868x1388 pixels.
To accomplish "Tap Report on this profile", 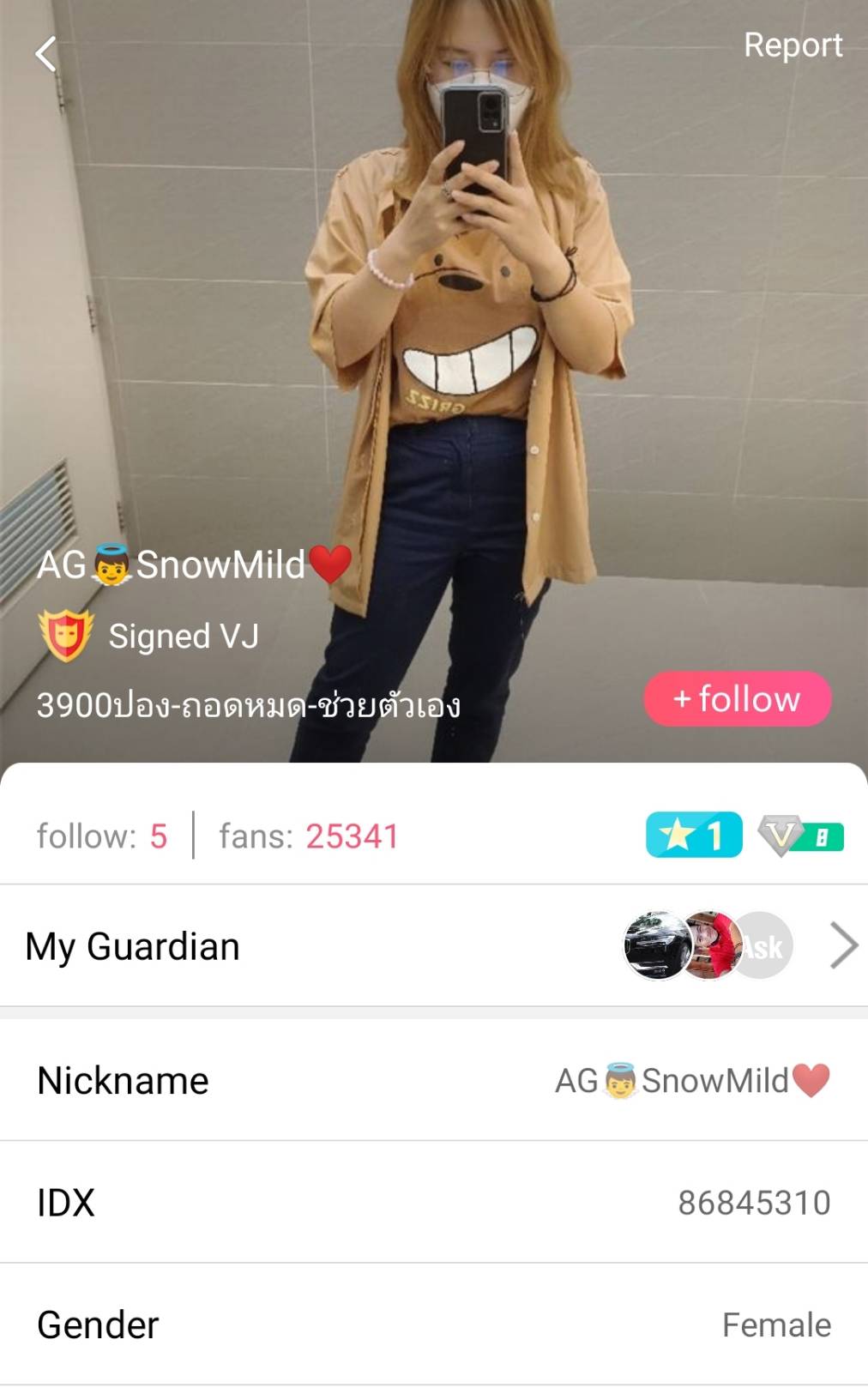I will coord(792,45).
